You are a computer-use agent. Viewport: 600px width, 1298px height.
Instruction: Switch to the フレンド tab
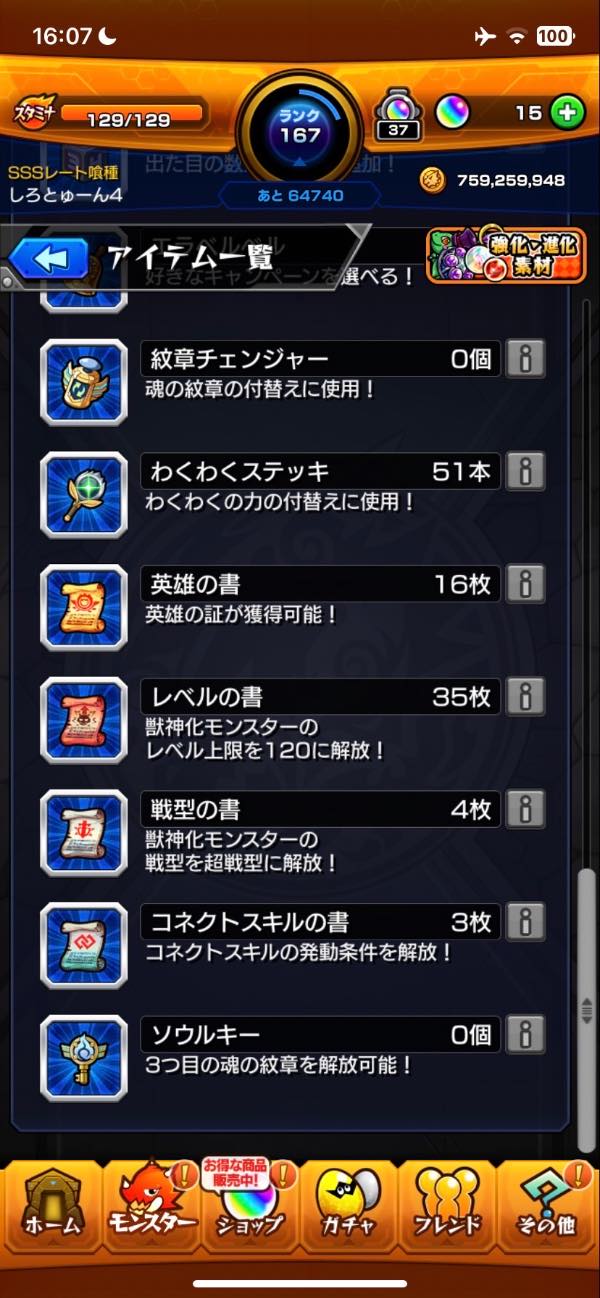click(448, 1205)
